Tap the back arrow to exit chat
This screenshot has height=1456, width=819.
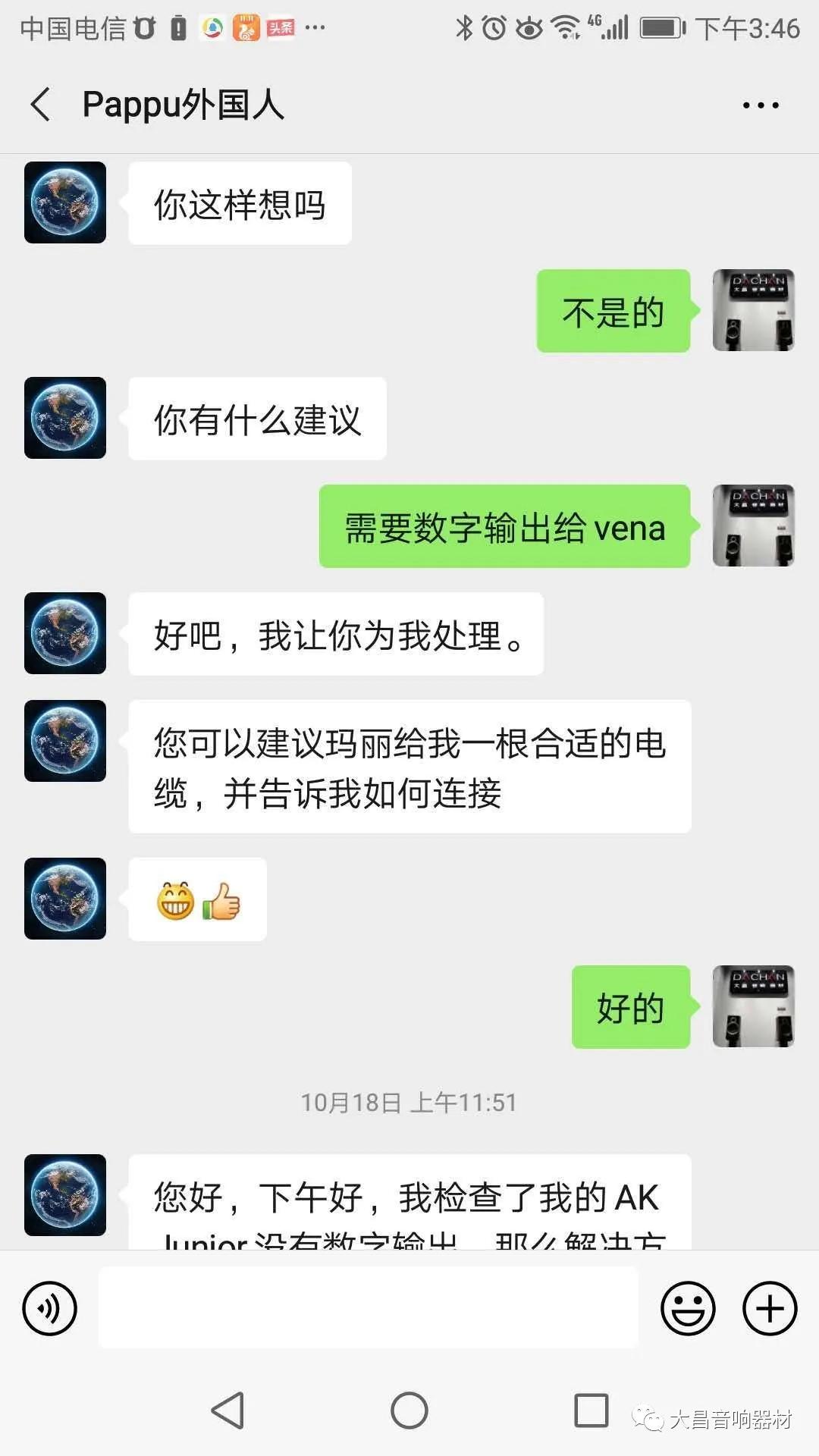click(39, 105)
